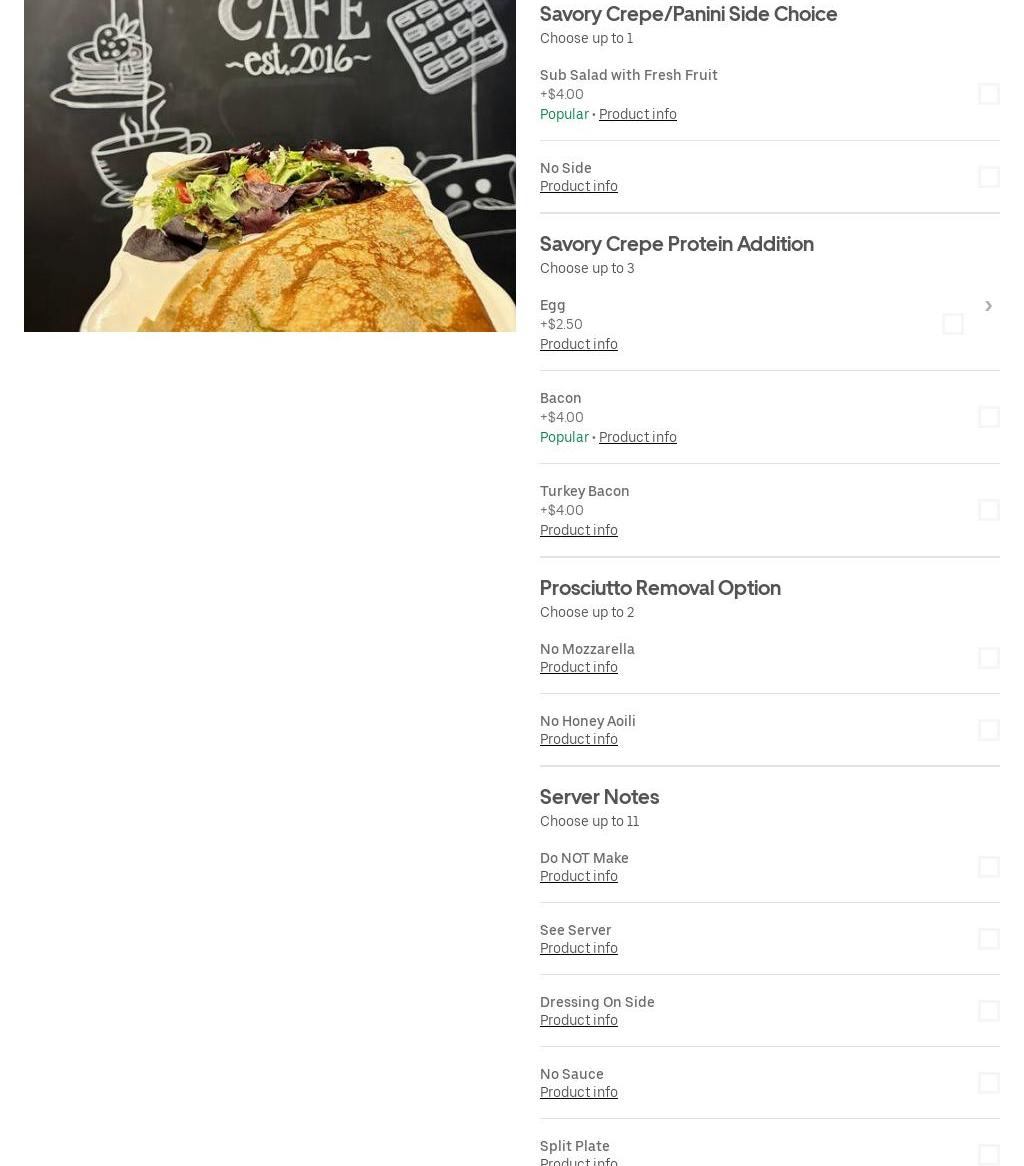Image resolution: width=1024 pixels, height=1166 pixels.
Task: Check the Split Plate option
Action: pyautogui.click(x=988, y=1155)
